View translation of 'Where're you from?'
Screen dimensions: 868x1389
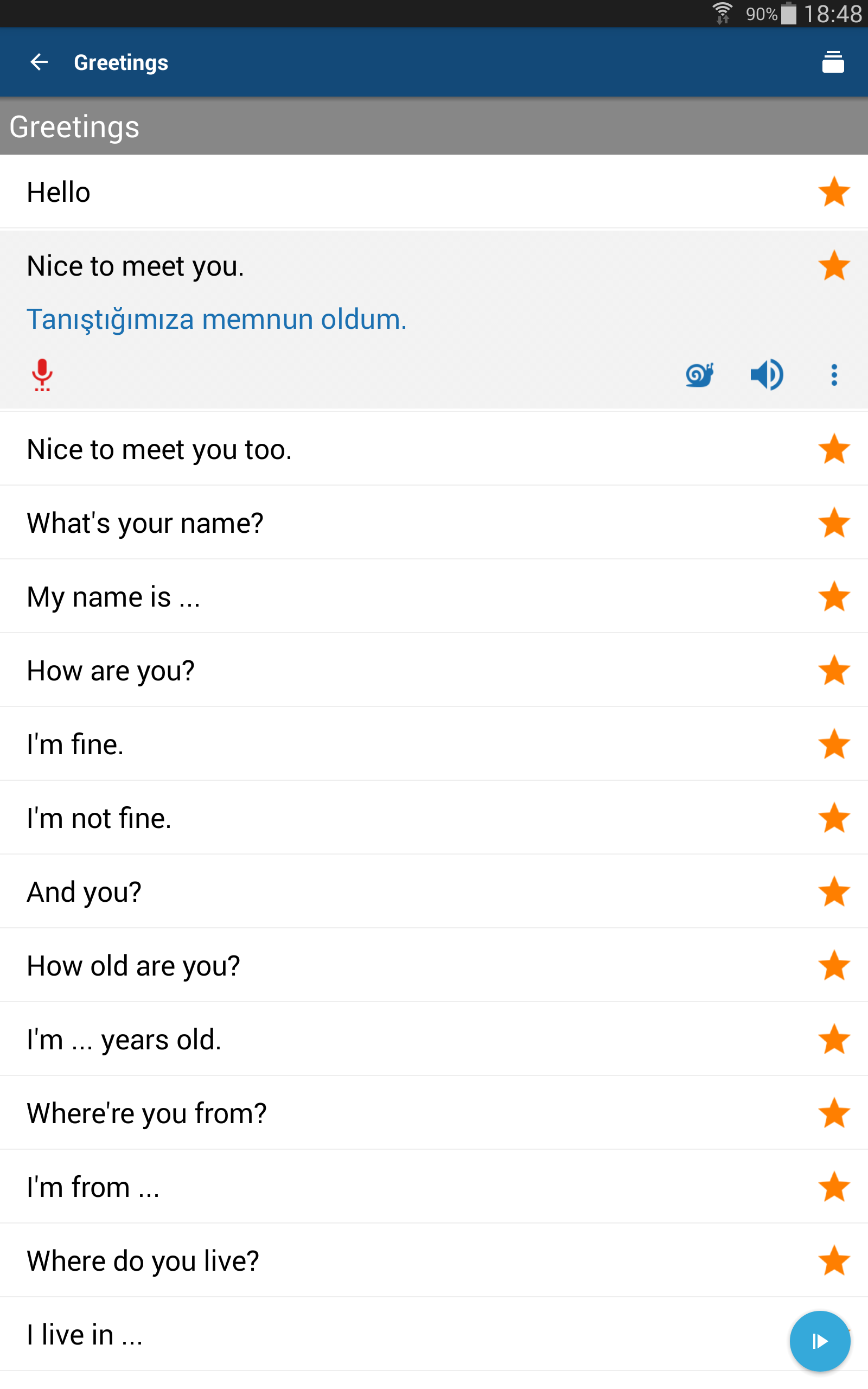344,1113
